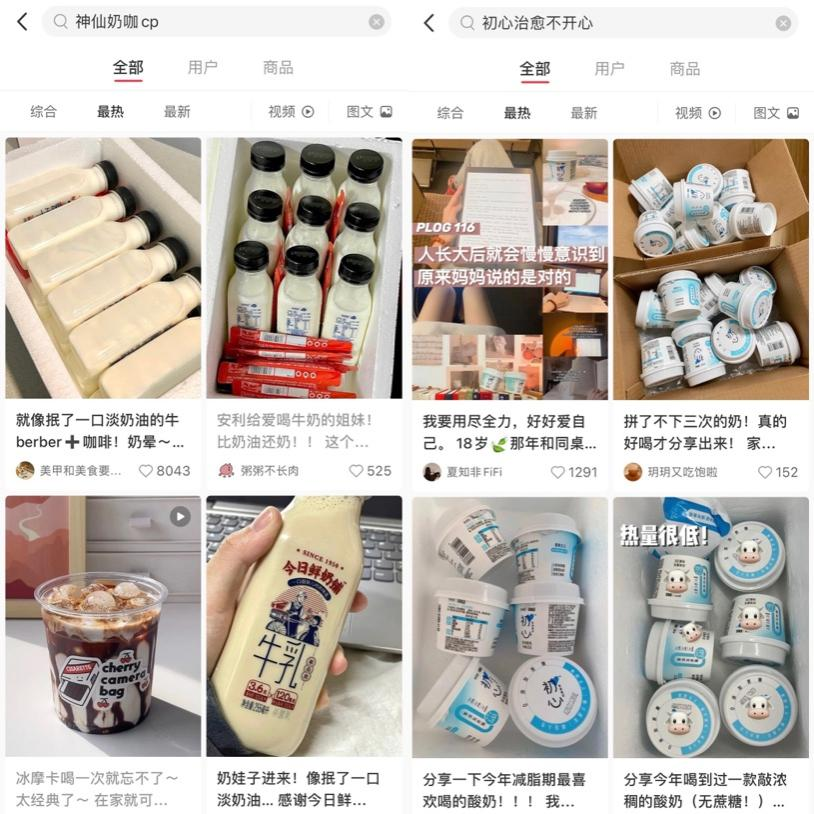Viewport: 814px width, 814px height.
Task: Clear the 初心治愈不开心 search text
Action: pyautogui.click(x=783, y=23)
